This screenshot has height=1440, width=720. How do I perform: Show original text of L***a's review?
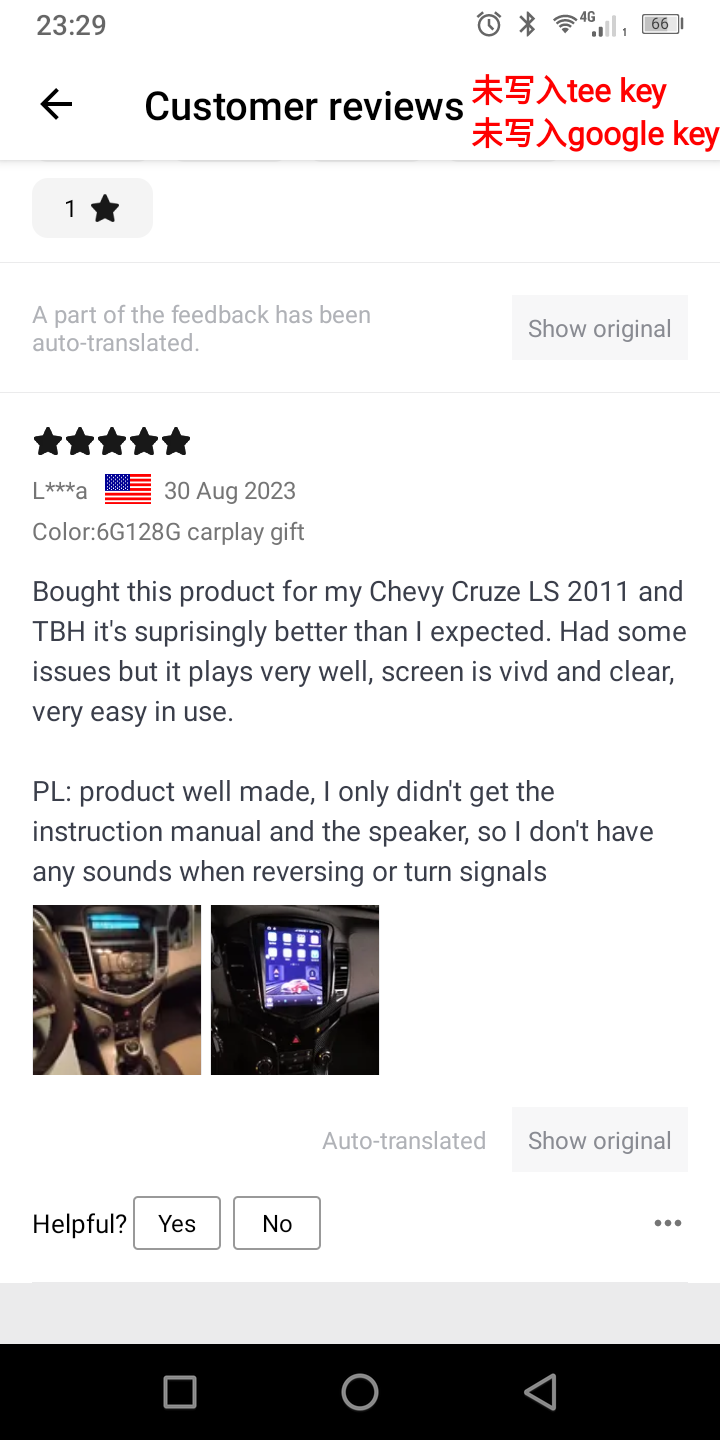click(x=599, y=1140)
